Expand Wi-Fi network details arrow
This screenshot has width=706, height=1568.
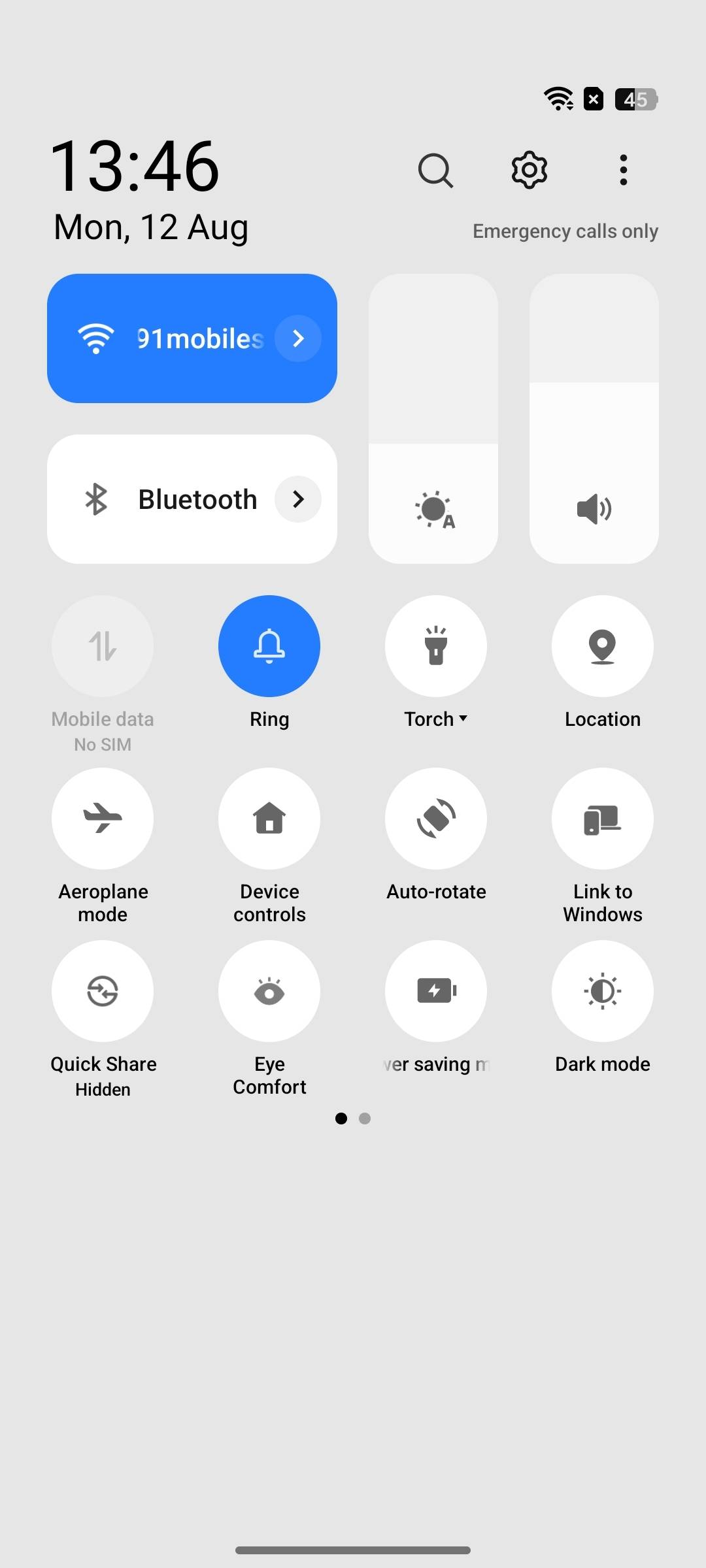coord(298,338)
